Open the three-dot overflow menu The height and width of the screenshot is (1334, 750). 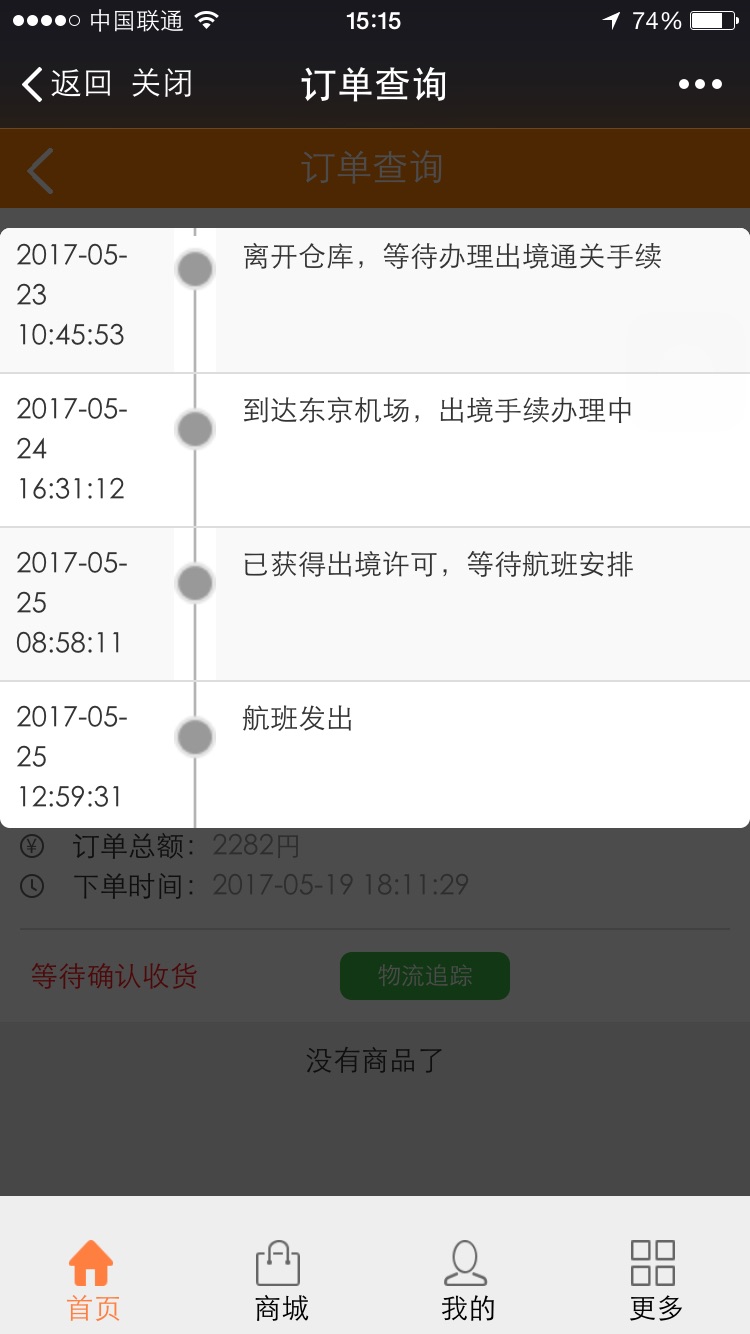(700, 84)
